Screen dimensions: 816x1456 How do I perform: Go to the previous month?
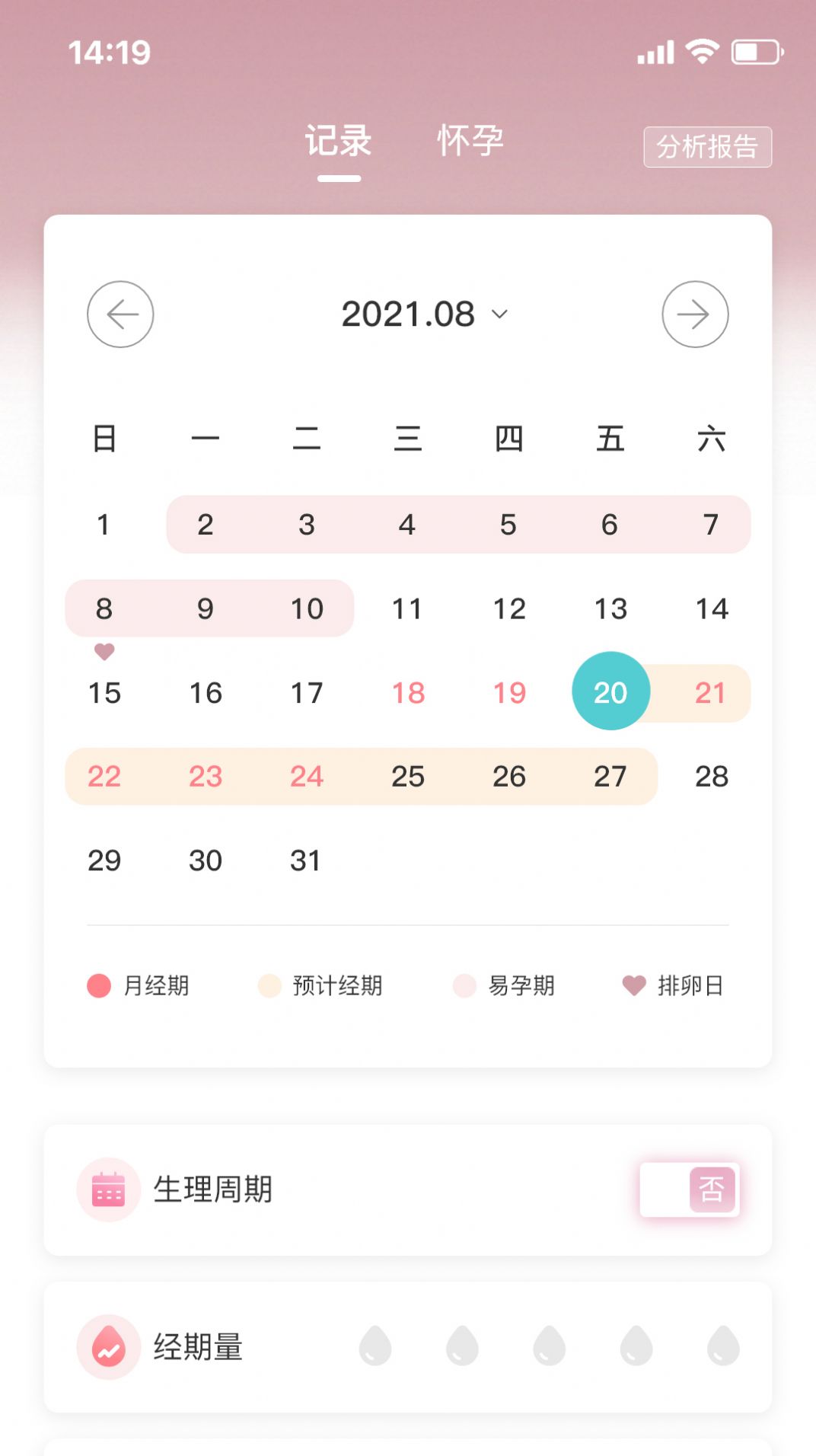coord(120,315)
